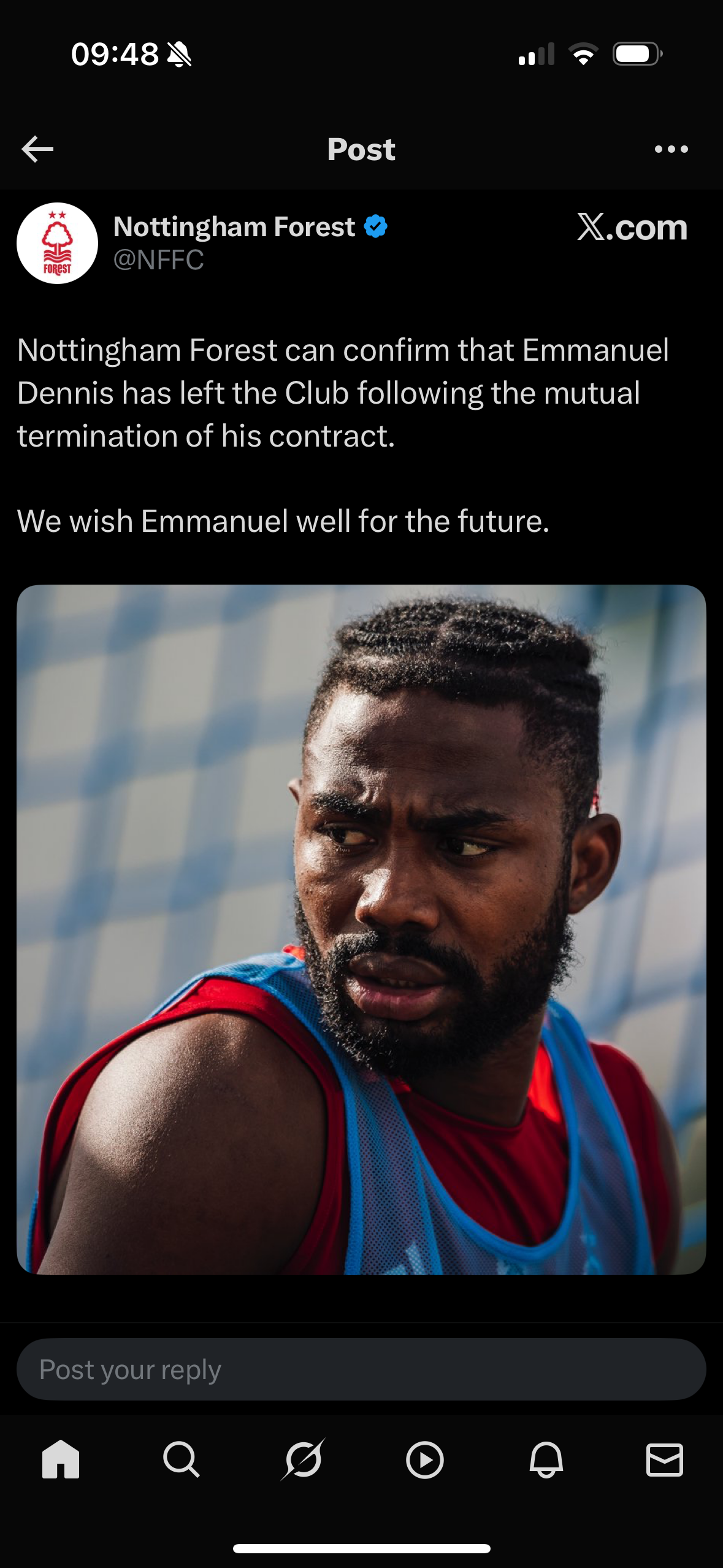Image resolution: width=723 pixels, height=1568 pixels.
Task: View the attached photo full screen
Action: point(361,929)
